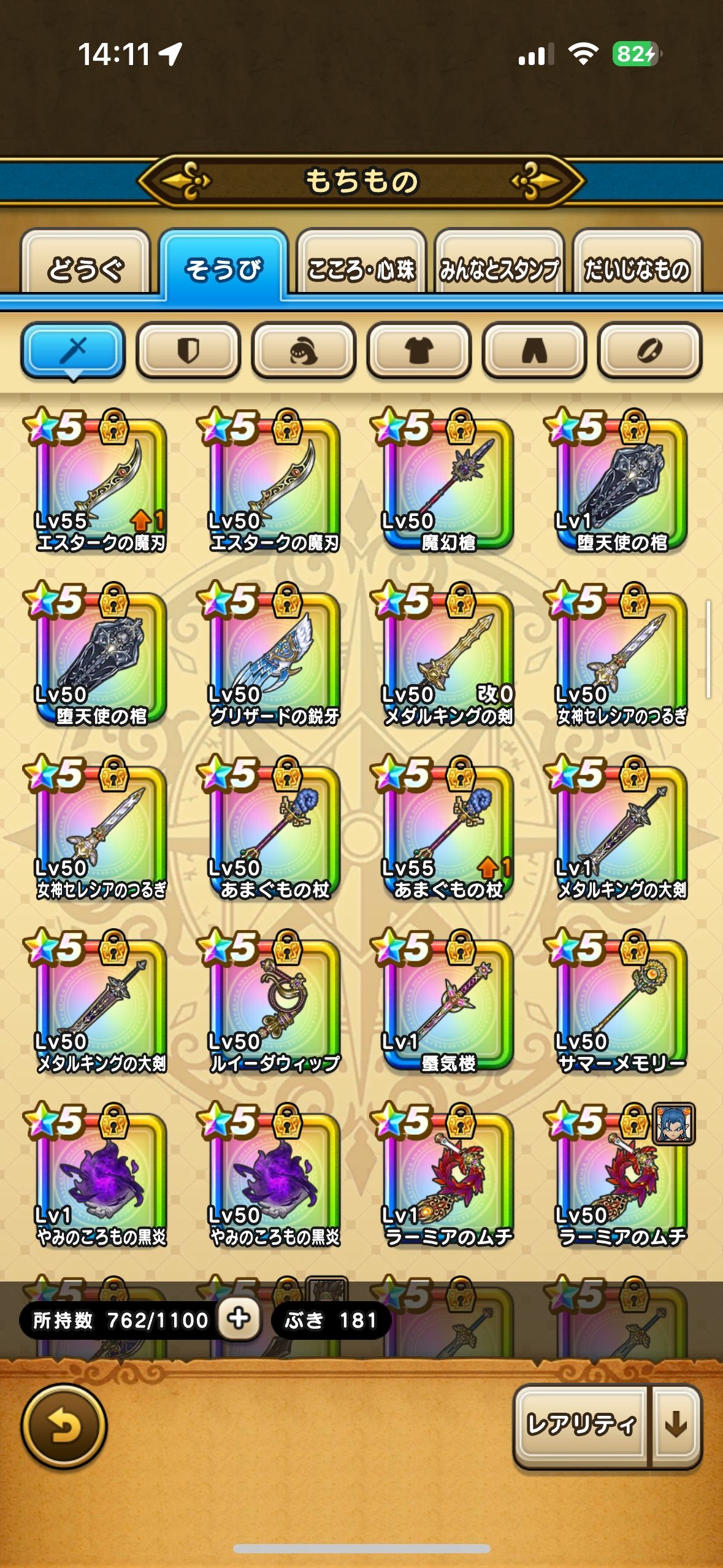Screen dimensions: 723x1568
Task: Toggle the sort order arrow
Action: click(x=676, y=1424)
